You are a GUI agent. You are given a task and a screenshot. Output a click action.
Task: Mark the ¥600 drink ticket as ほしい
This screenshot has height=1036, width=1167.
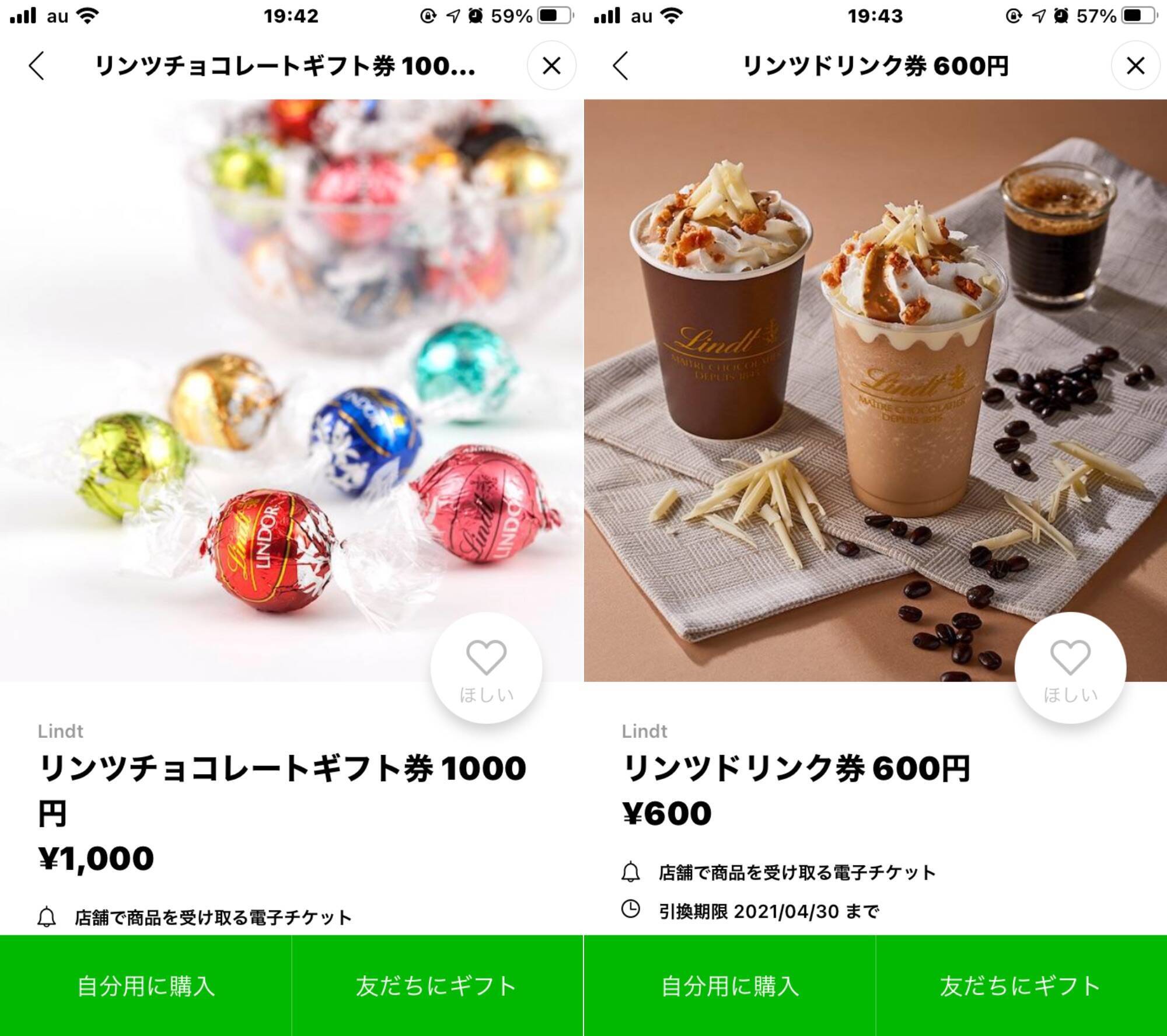[1070, 667]
